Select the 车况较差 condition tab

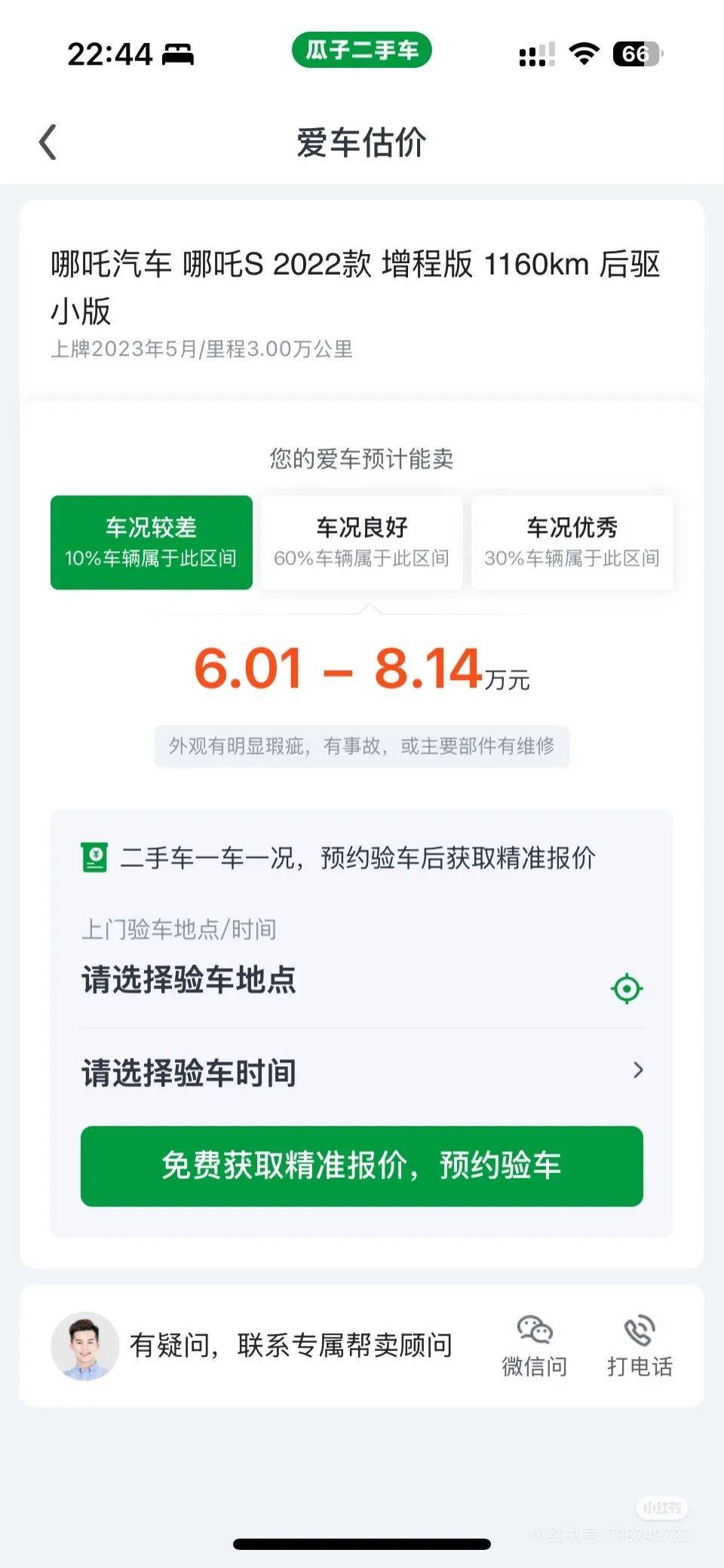[152, 542]
